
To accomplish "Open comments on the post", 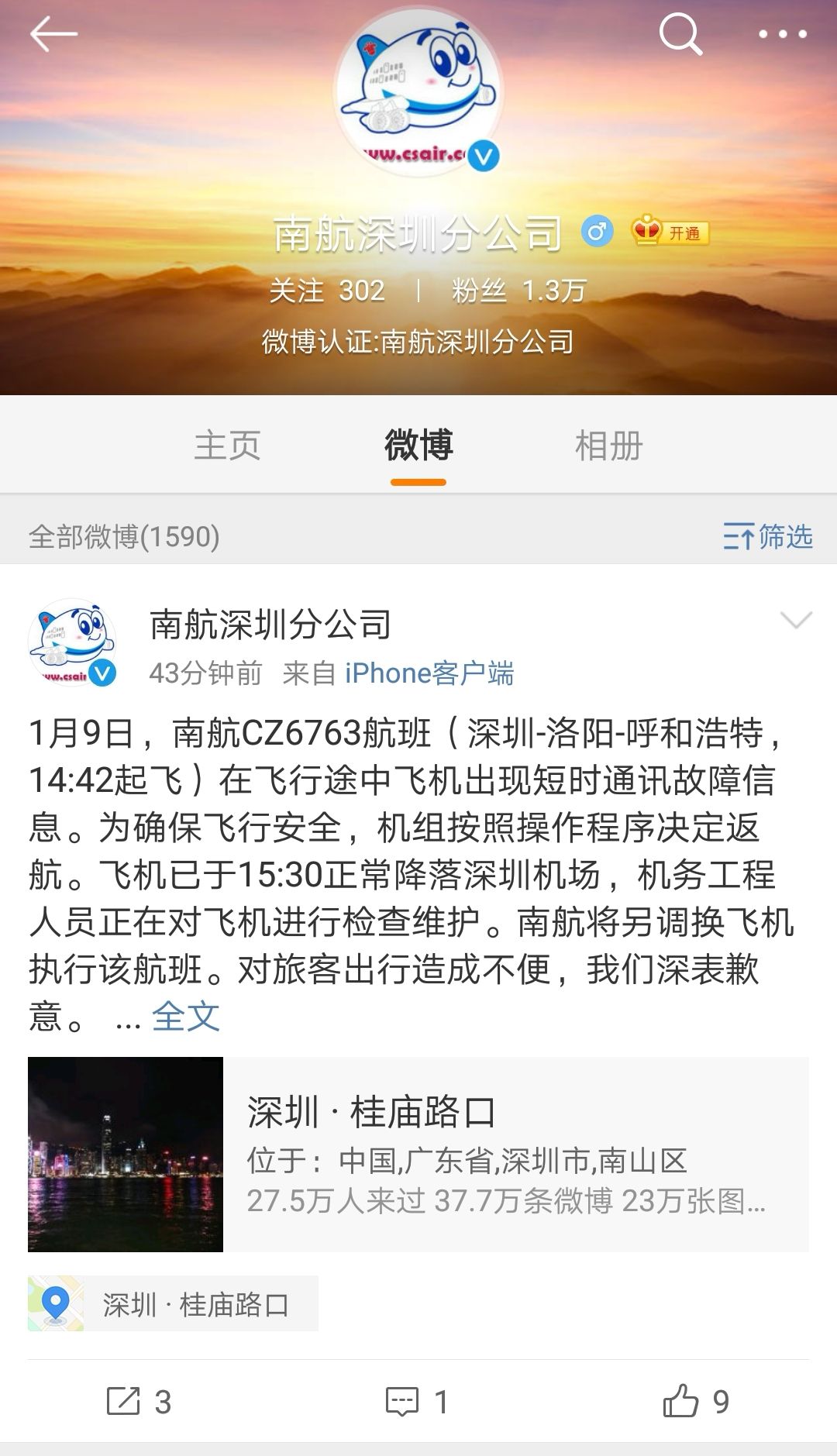I will [418, 1401].
